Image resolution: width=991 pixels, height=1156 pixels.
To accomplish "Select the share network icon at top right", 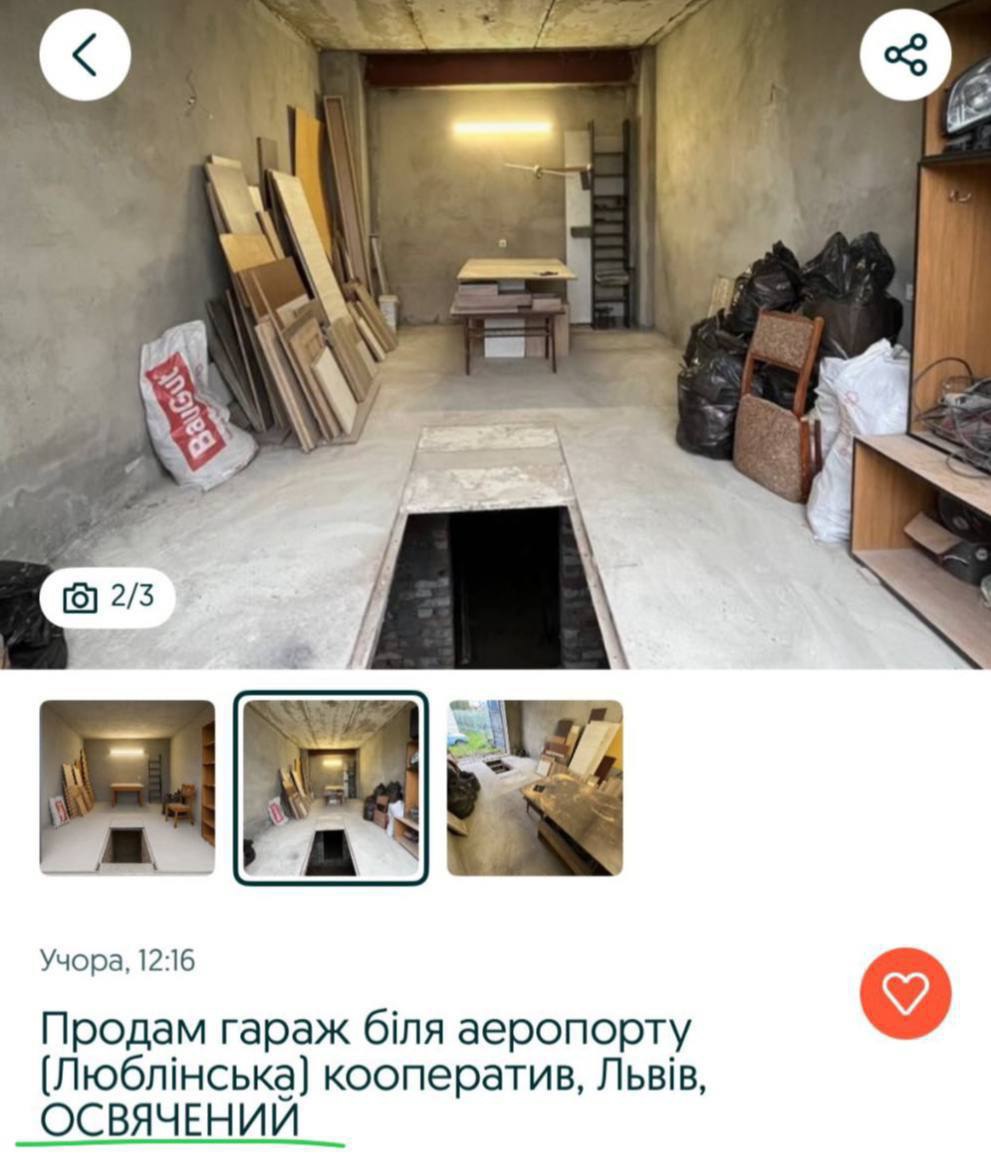I will click(x=905, y=57).
